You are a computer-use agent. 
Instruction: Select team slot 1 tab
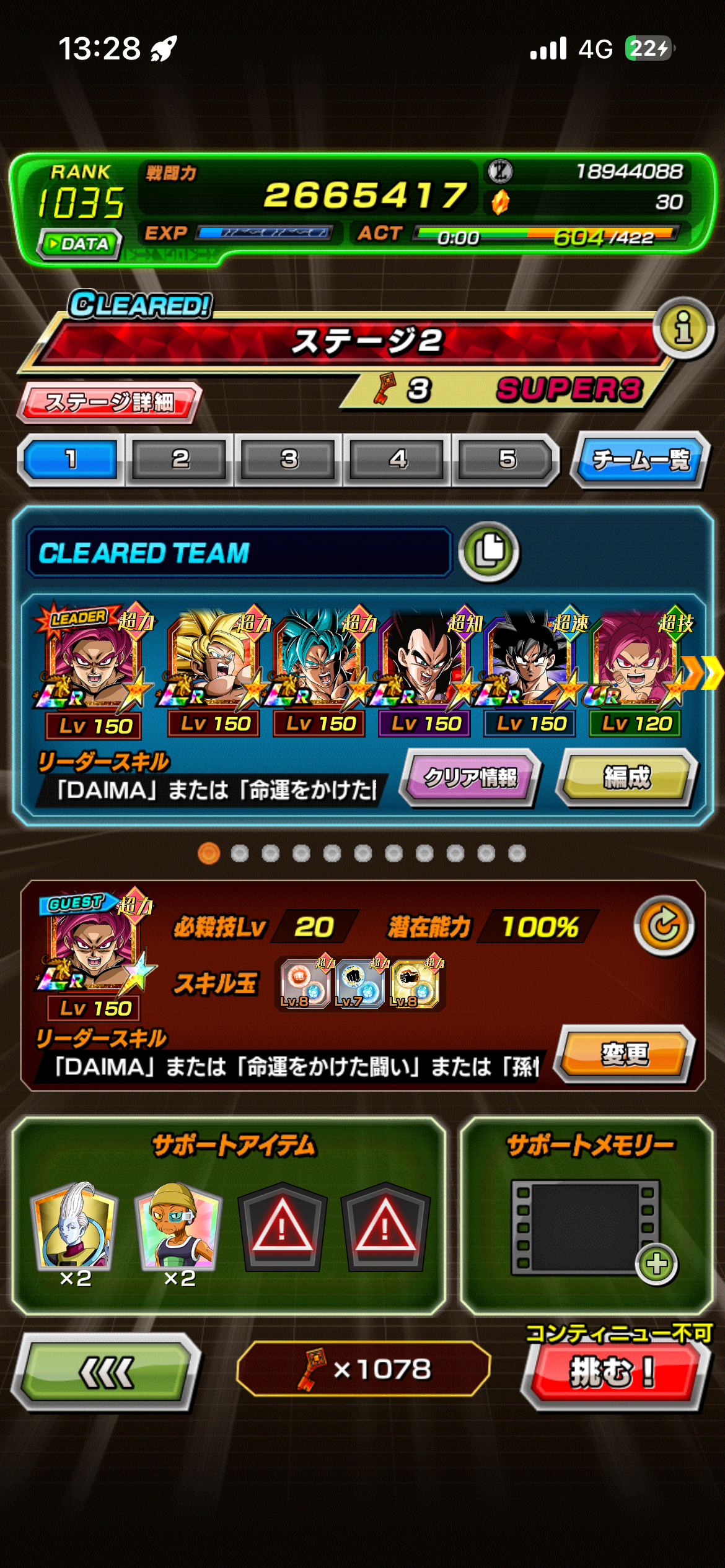pos(71,460)
